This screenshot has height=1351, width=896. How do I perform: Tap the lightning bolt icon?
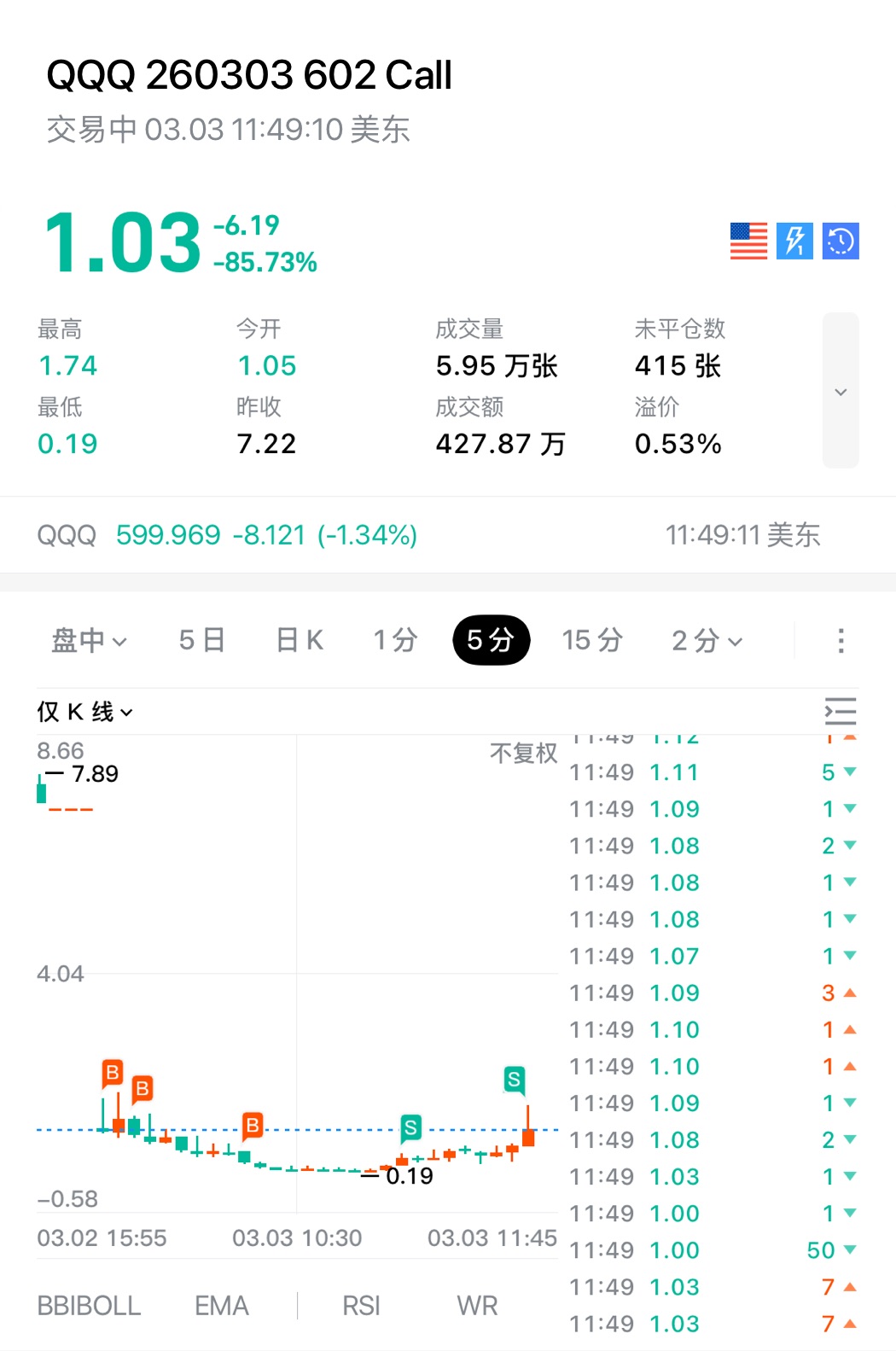coord(794,241)
